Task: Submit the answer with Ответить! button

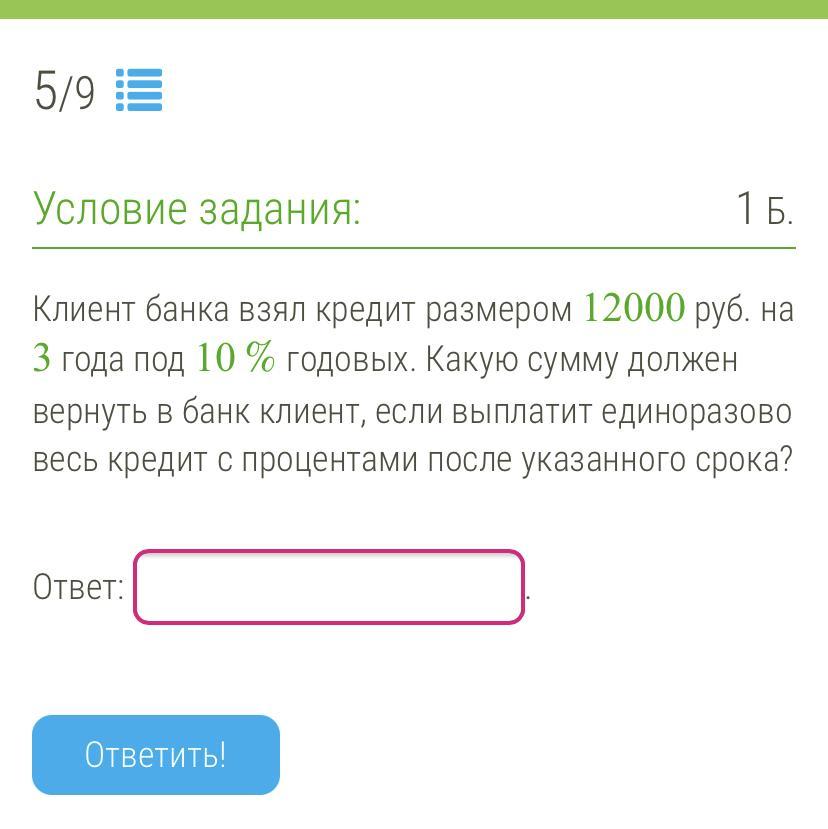Action: coord(156,754)
